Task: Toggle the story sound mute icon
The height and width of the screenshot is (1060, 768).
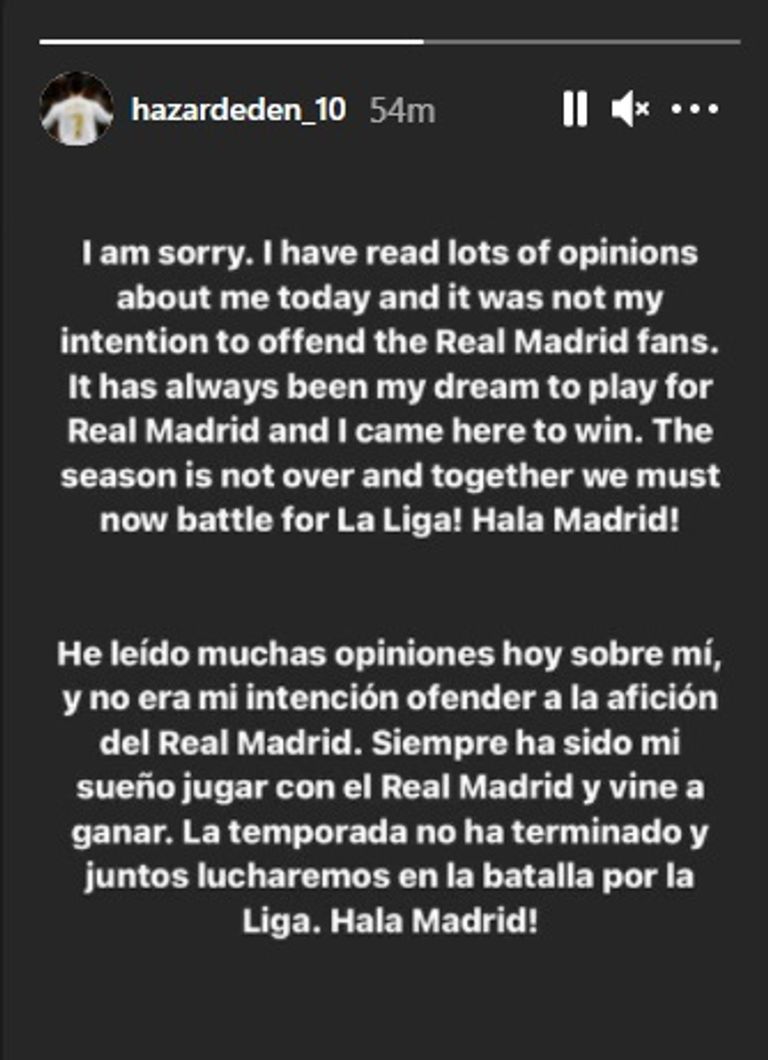Action: click(630, 109)
